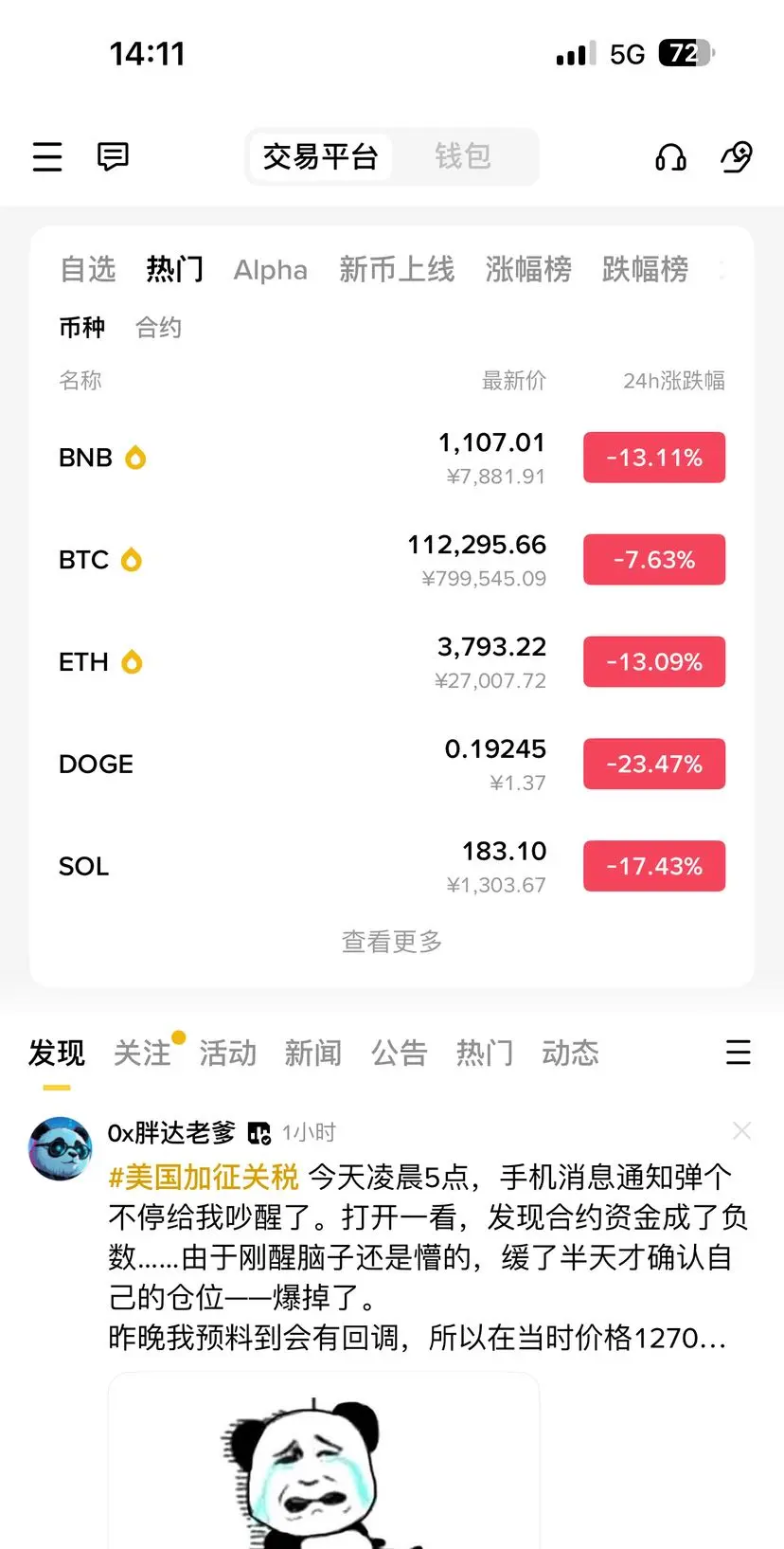Screen dimensions: 784x1549
Task: Open the #美国加征关税 hashtag
Action: click(204, 1178)
